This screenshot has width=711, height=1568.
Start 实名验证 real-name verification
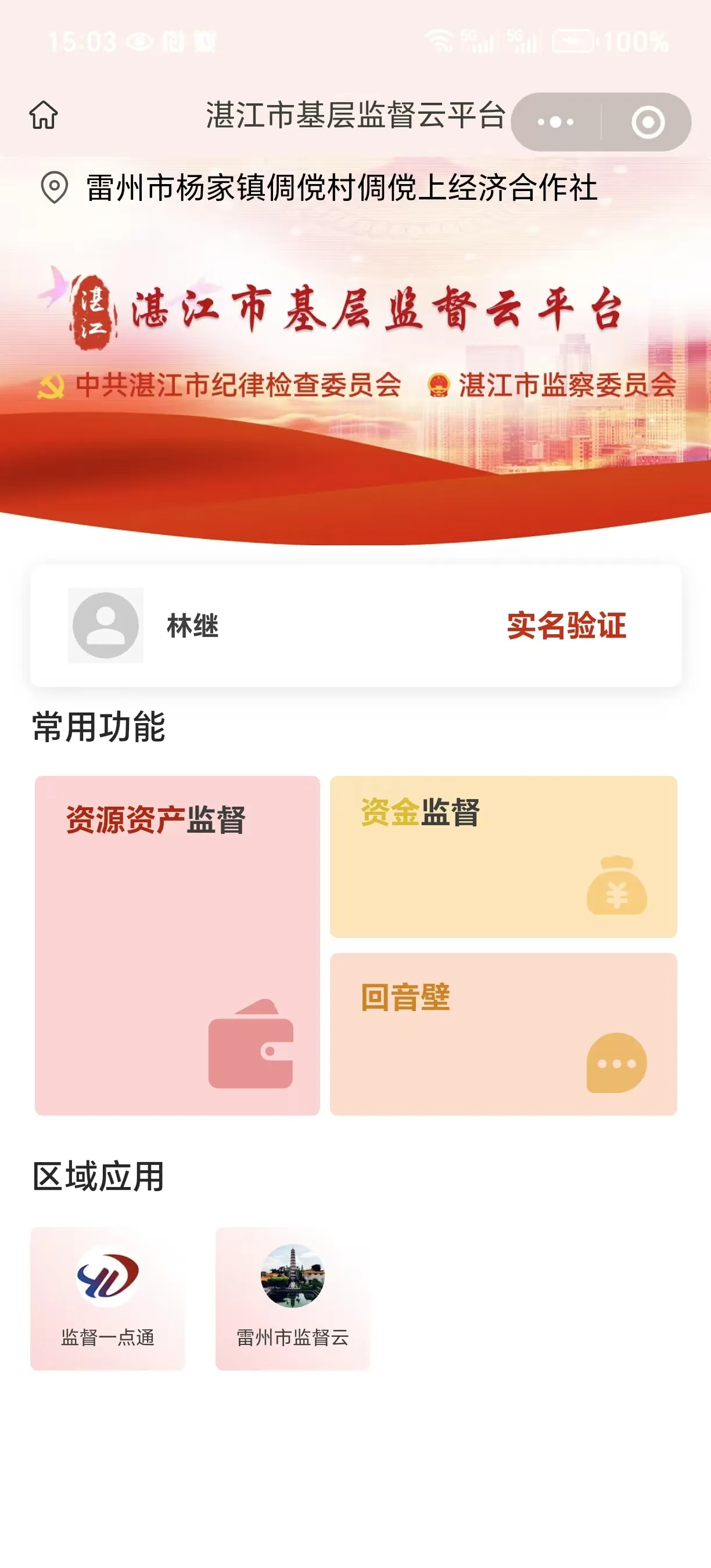[x=566, y=625]
